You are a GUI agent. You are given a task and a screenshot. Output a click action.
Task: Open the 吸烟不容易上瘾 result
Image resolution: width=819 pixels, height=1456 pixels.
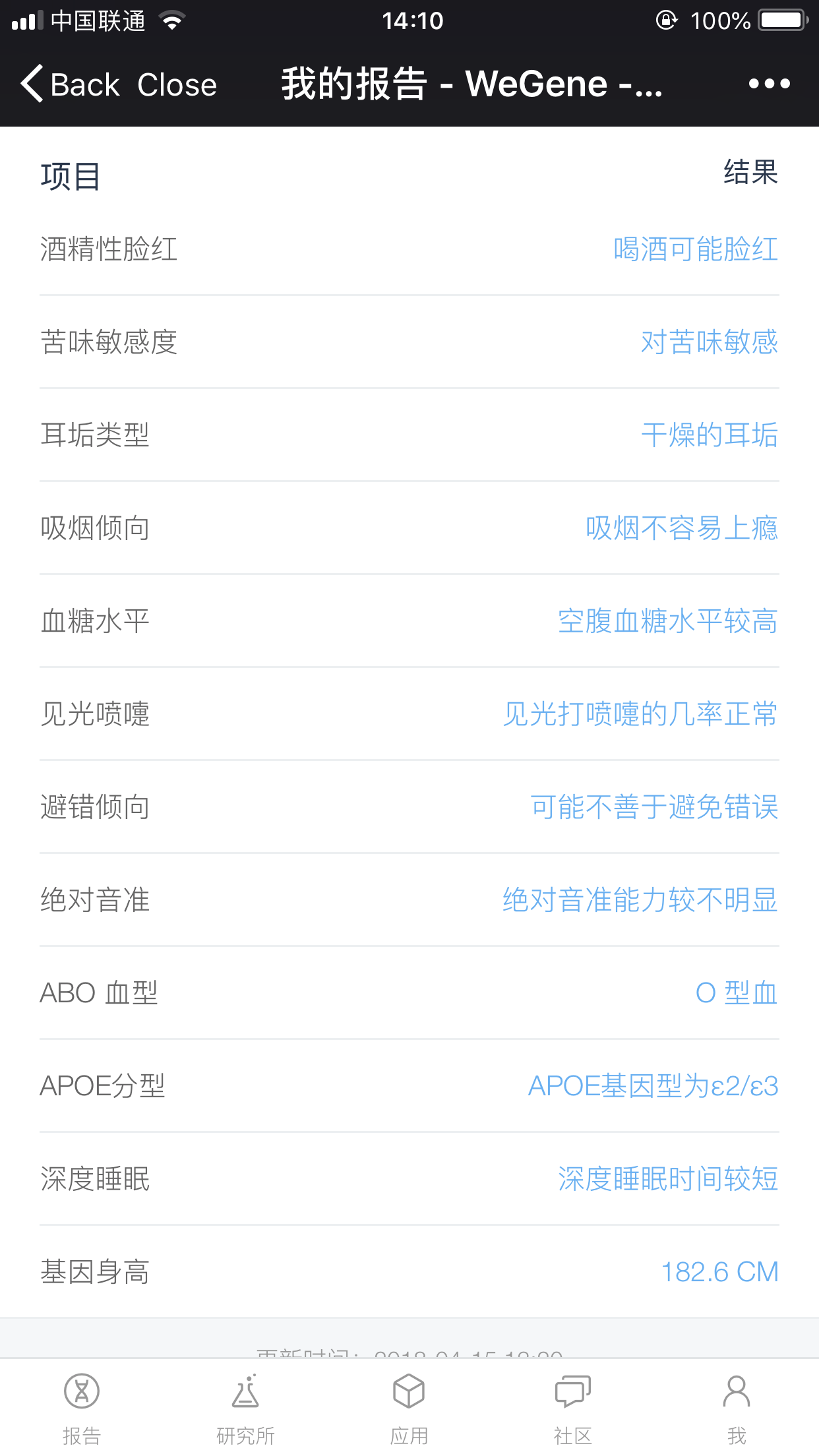tap(682, 528)
